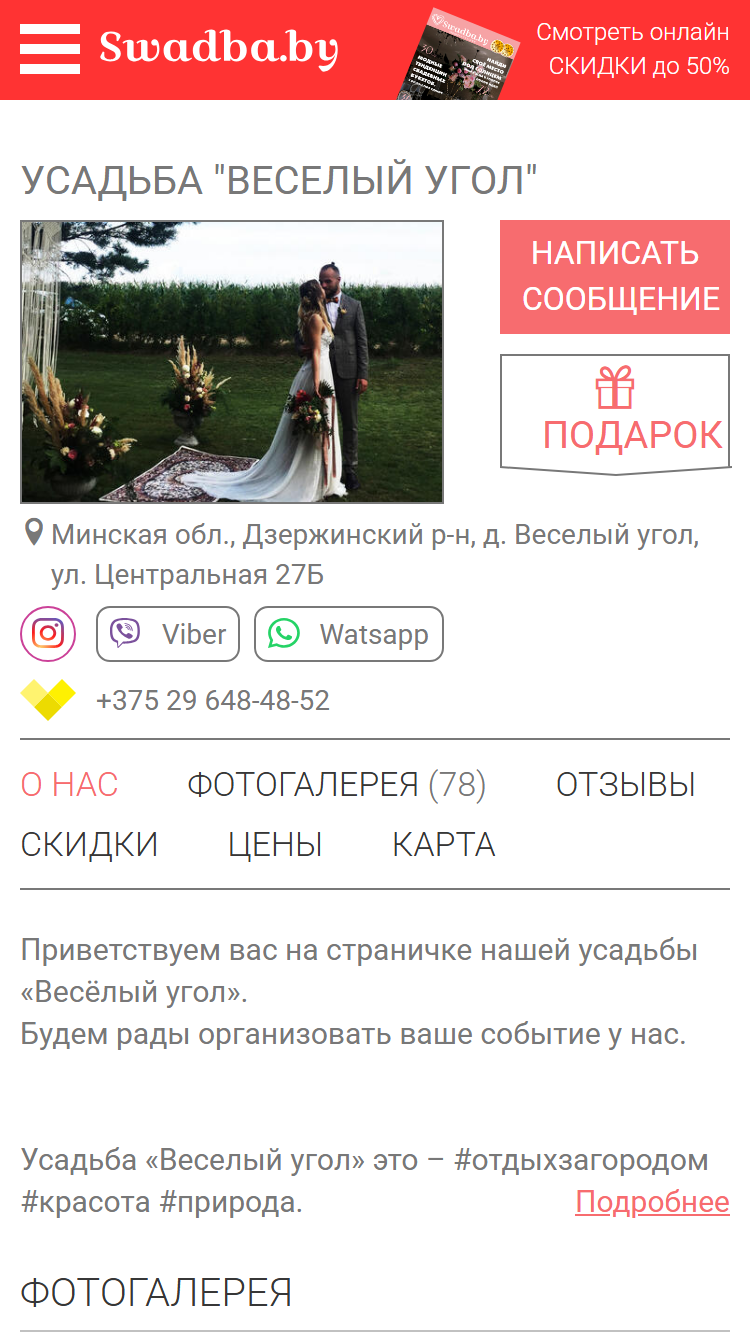Contact the estate via Watsapp

click(349, 634)
